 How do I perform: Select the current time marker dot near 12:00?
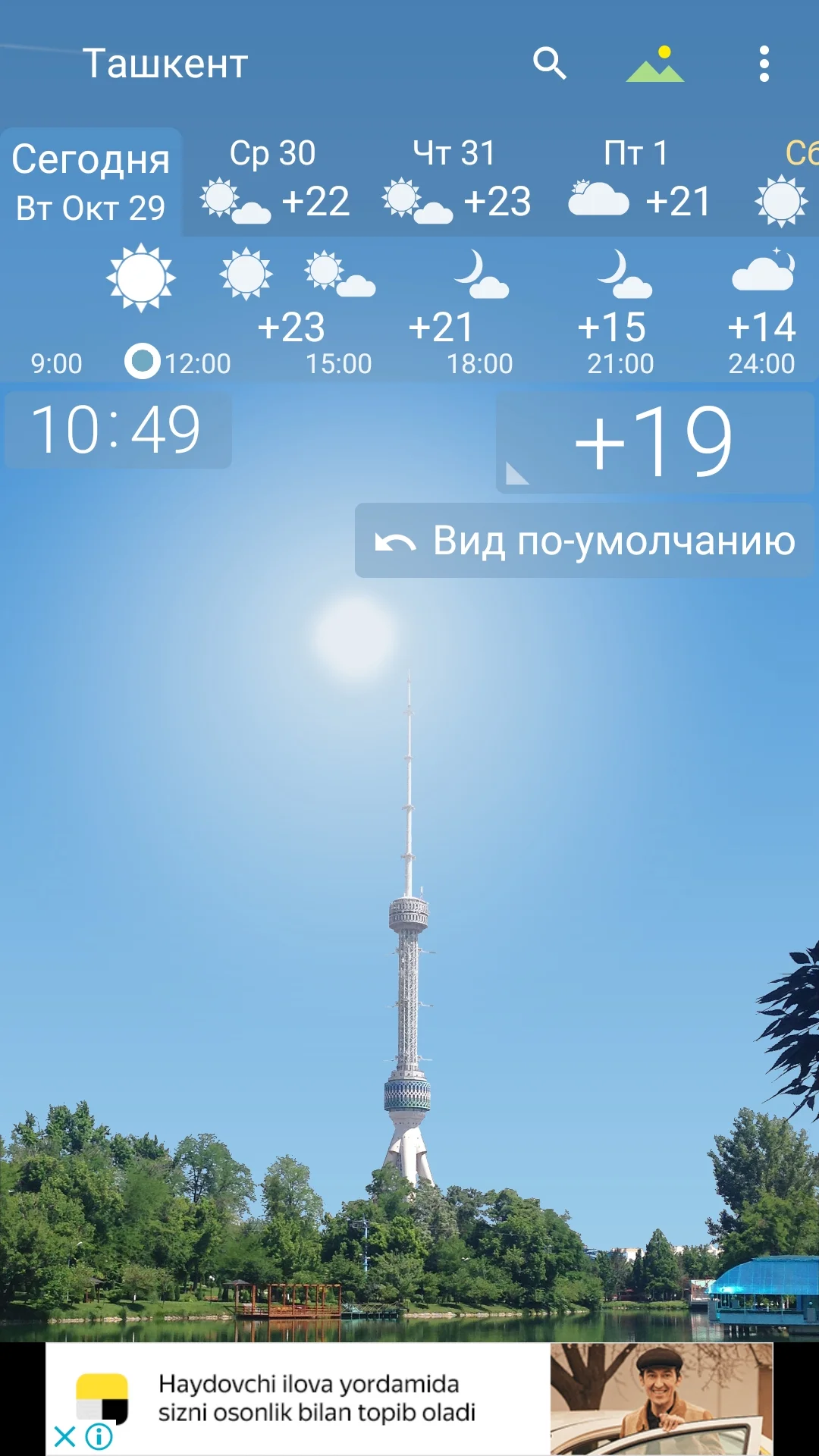click(x=144, y=362)
